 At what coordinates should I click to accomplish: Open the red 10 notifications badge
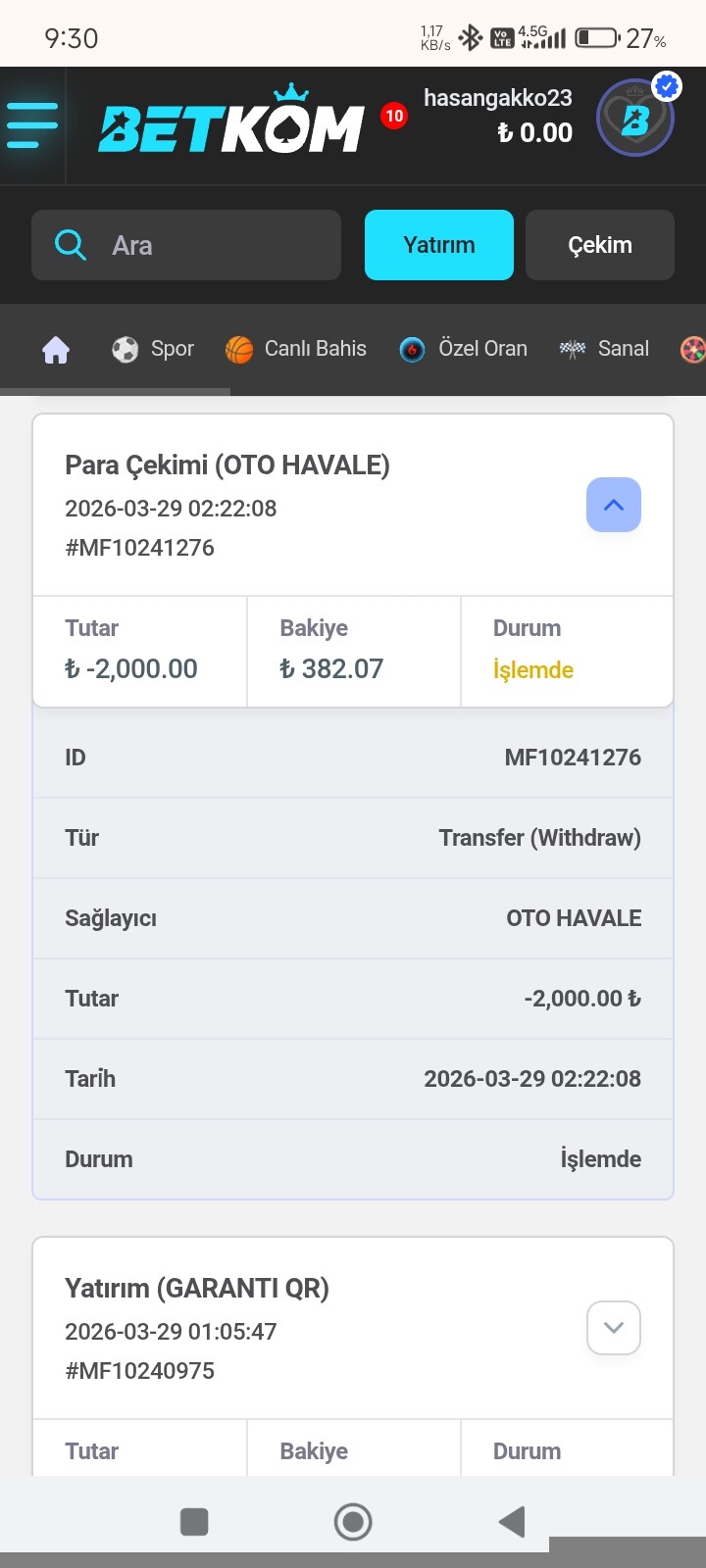pyautogui.click(x=394, y=116)
